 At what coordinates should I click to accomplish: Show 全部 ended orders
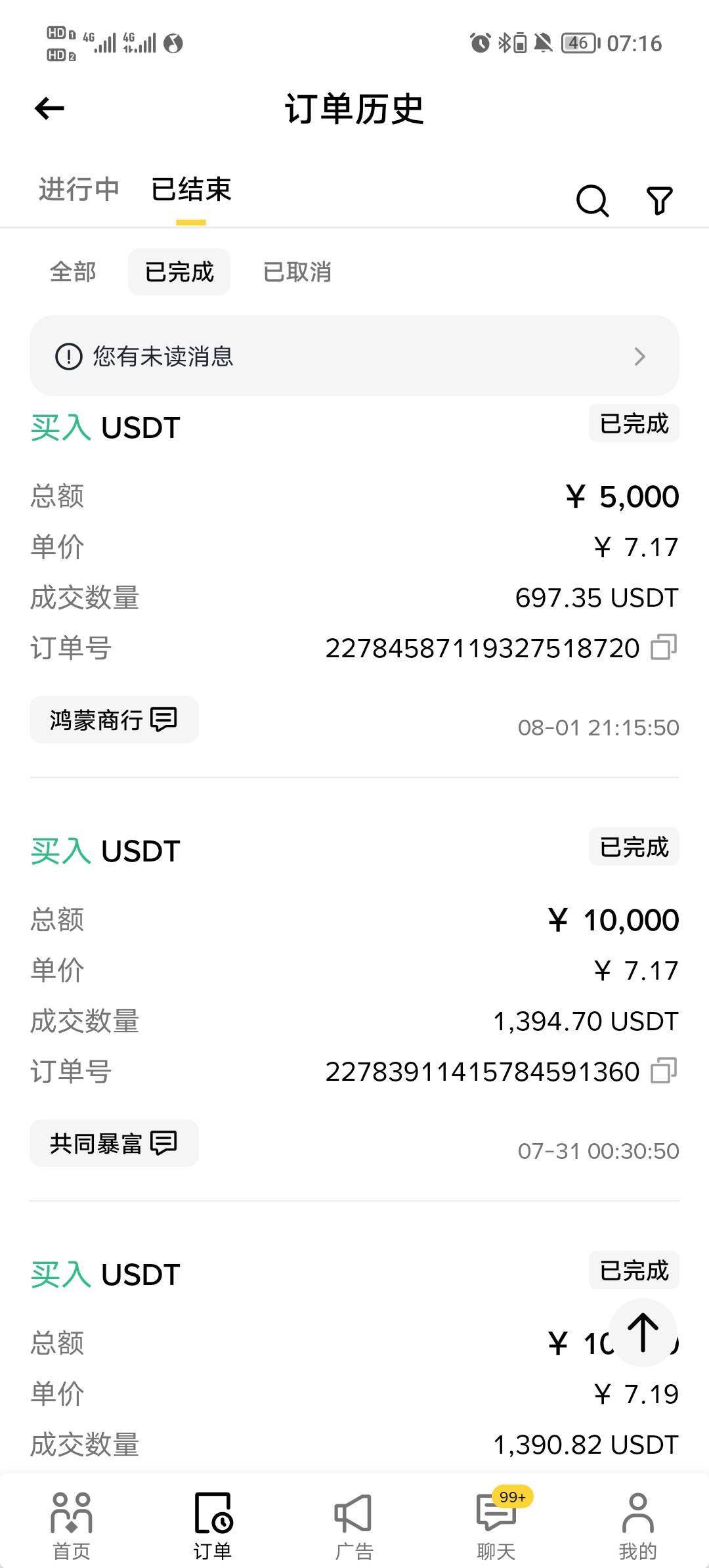(73, 272)
